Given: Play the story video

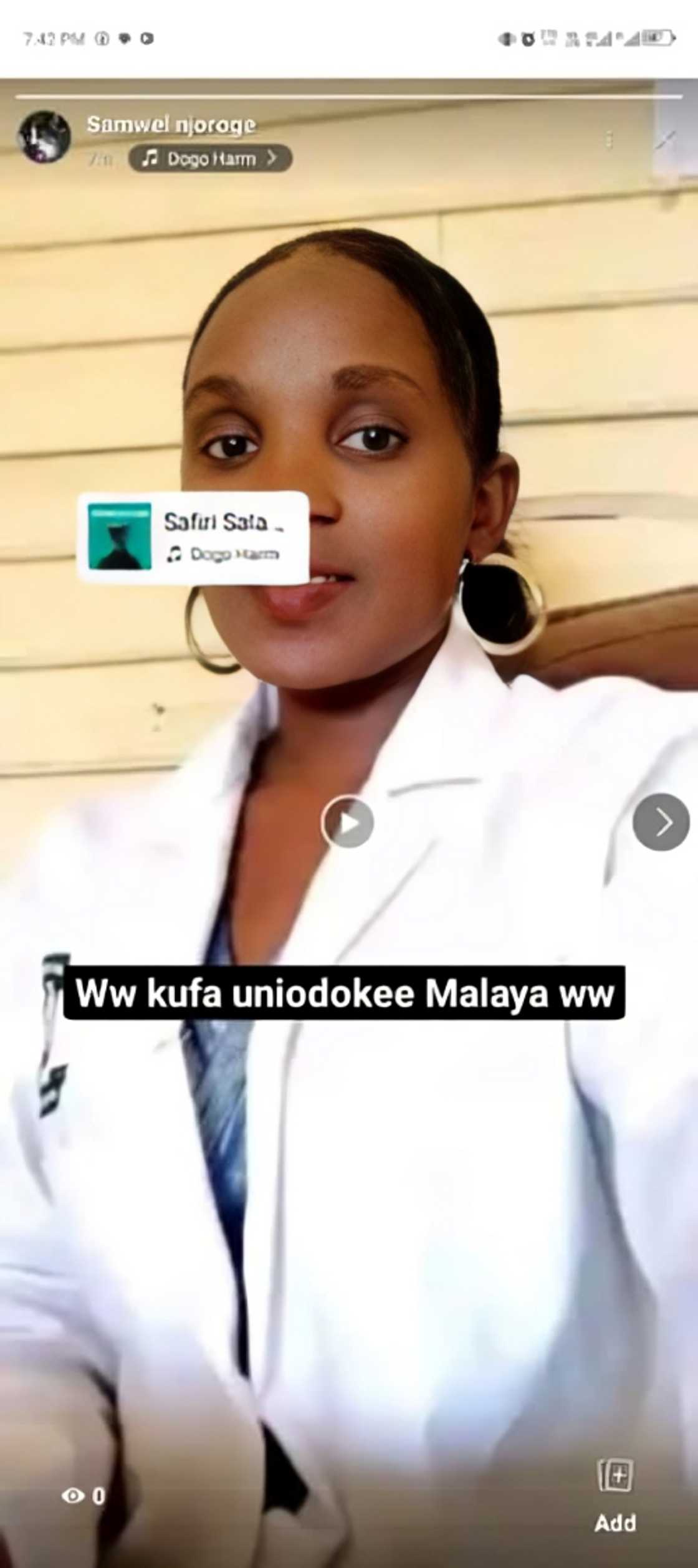Looking at the screenshot, I should click(348, 823).
